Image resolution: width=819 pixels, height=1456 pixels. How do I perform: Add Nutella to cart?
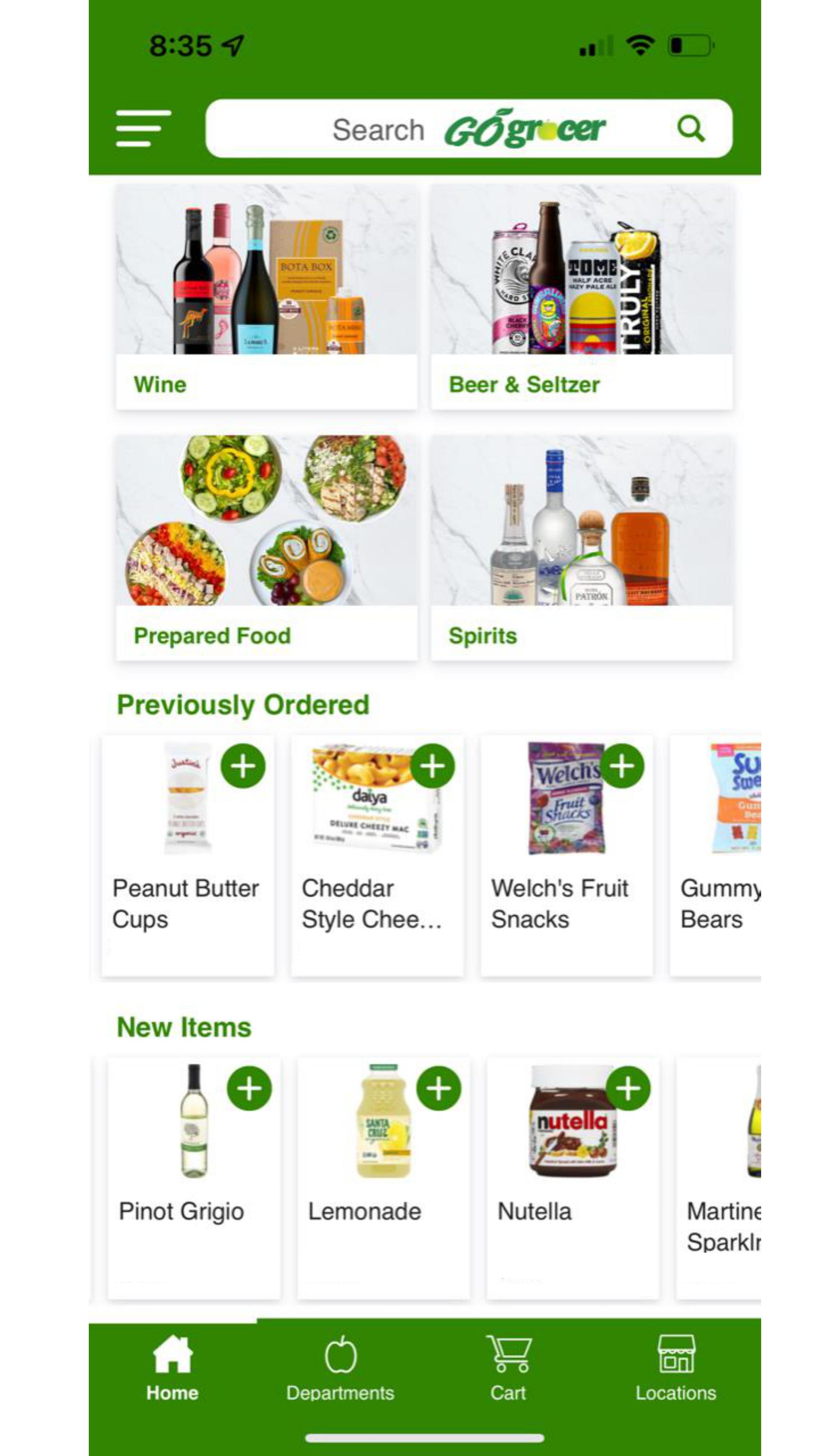(x=628, y=1089)
